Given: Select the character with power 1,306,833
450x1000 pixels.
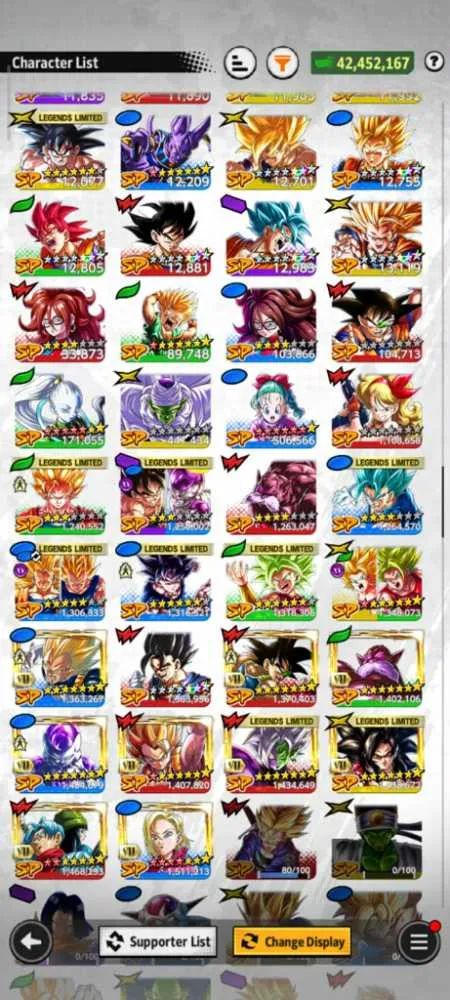Looking at the screenshot, I should click(60, 581).
